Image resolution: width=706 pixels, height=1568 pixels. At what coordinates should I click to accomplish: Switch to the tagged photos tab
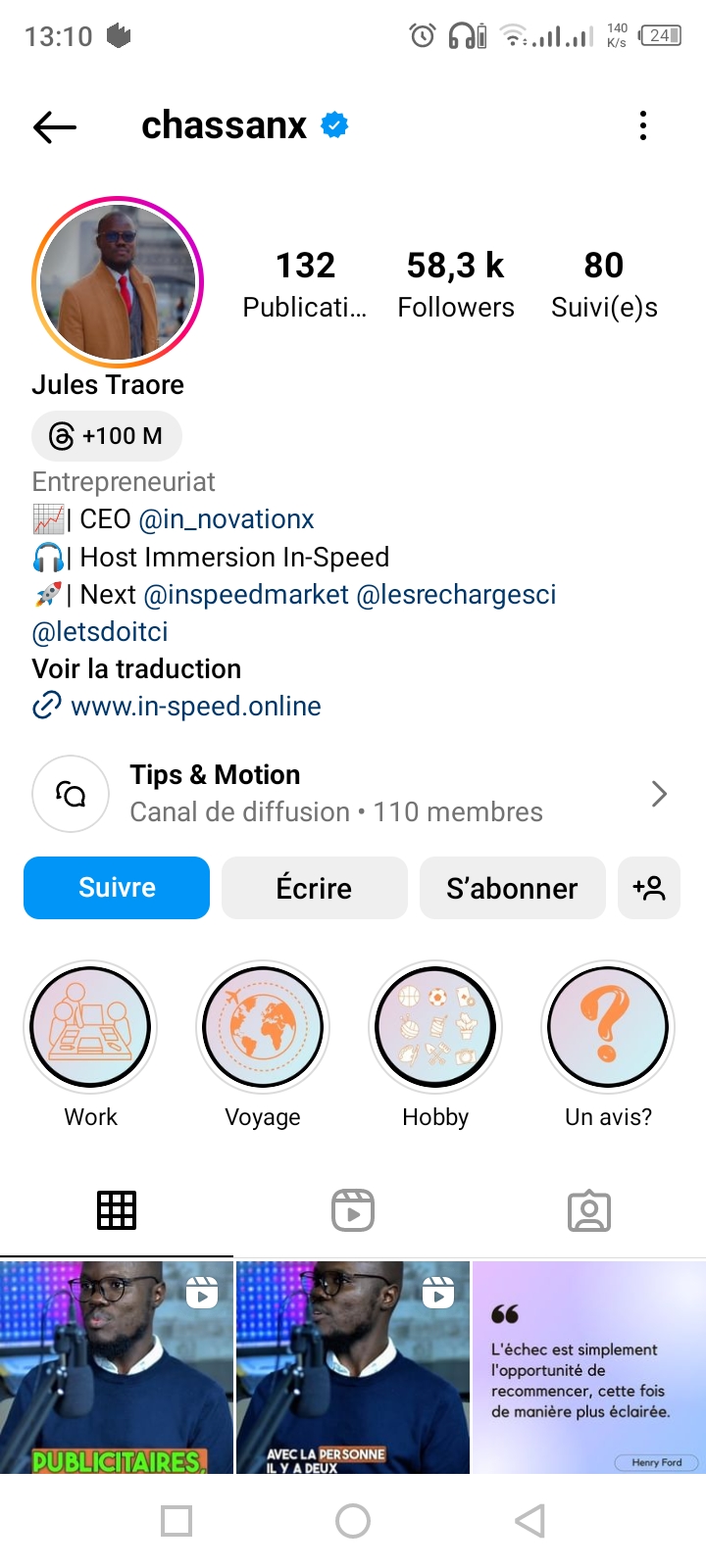click(x=589, y=1211)
